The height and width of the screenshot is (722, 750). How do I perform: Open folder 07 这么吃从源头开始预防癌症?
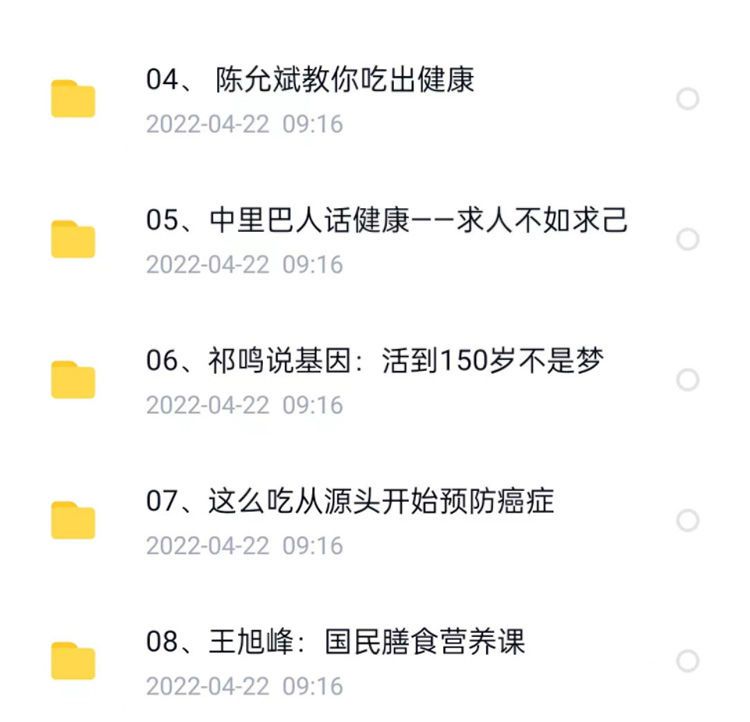coord(350,501)
